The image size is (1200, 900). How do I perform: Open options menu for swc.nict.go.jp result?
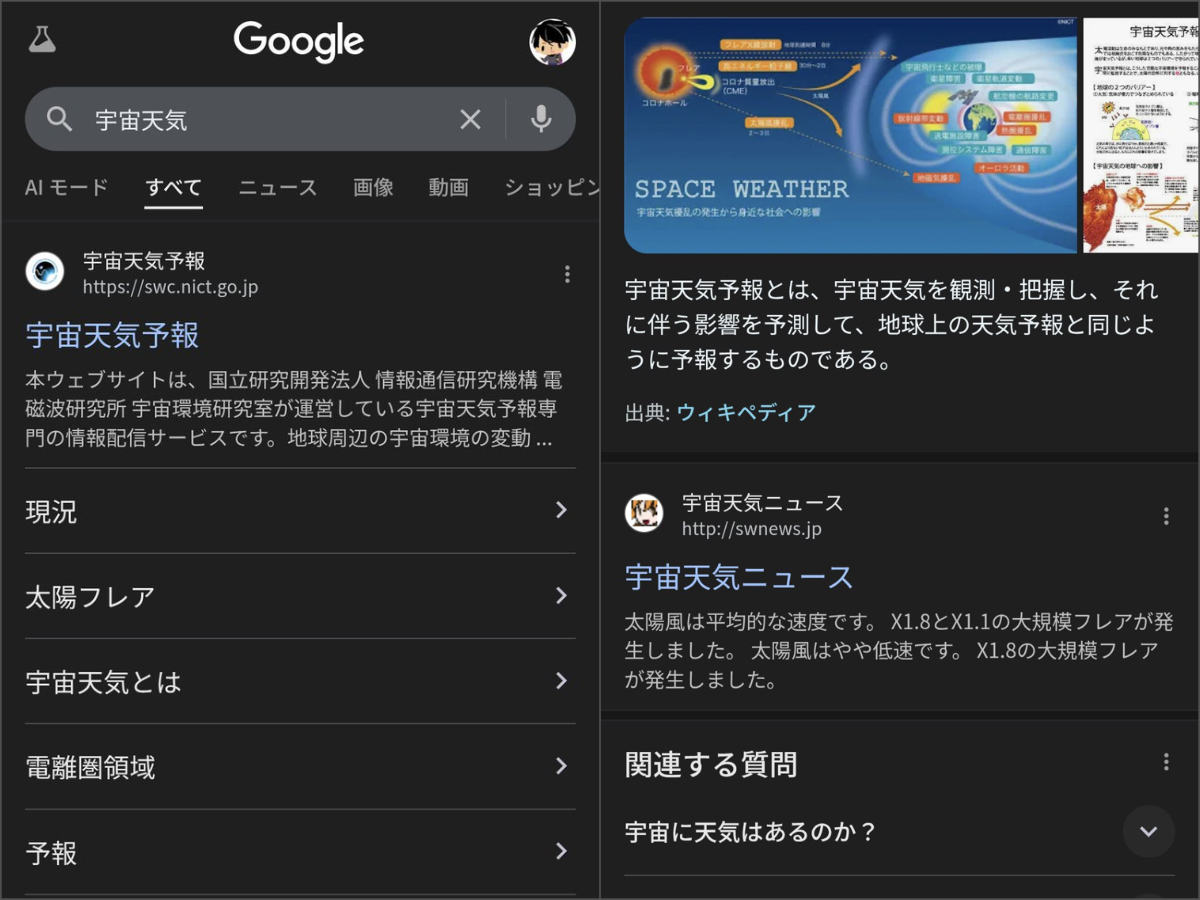click(567, 274)
